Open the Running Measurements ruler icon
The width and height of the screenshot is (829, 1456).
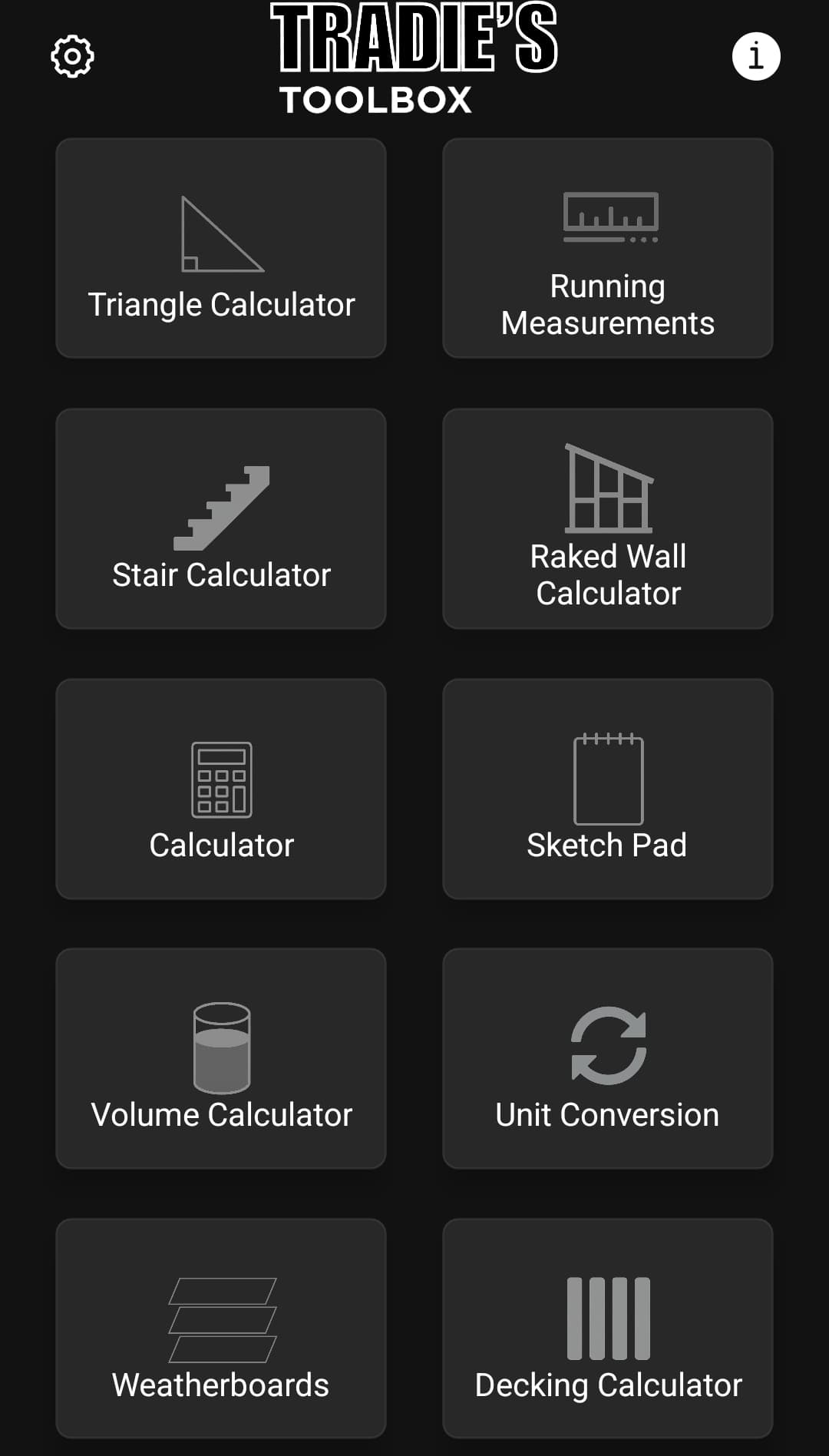609,217
